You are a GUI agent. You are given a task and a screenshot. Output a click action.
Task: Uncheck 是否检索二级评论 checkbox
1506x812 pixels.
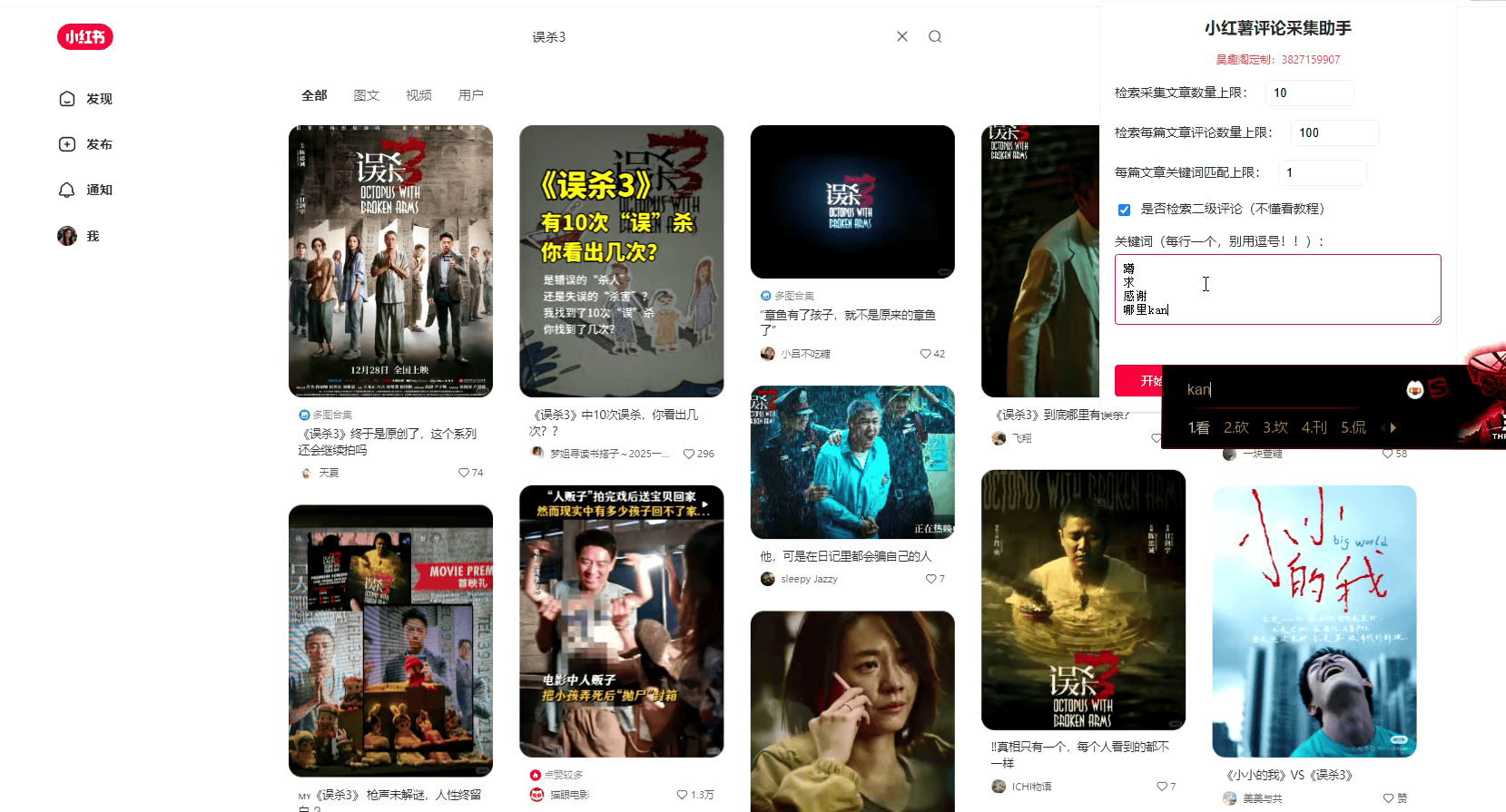tap(1124, 210)
